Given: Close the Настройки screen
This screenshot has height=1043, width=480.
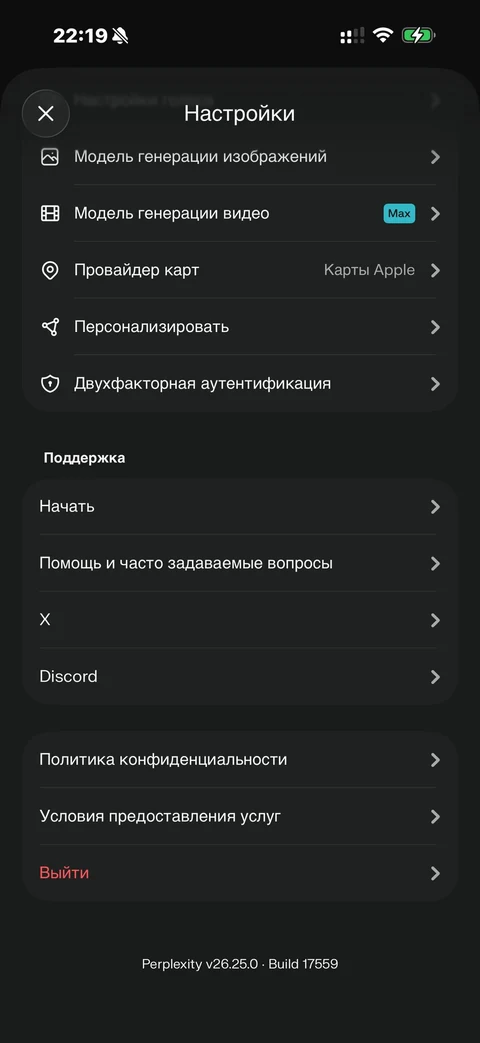Looking at the screenshot, I should [x=46, y=114].
